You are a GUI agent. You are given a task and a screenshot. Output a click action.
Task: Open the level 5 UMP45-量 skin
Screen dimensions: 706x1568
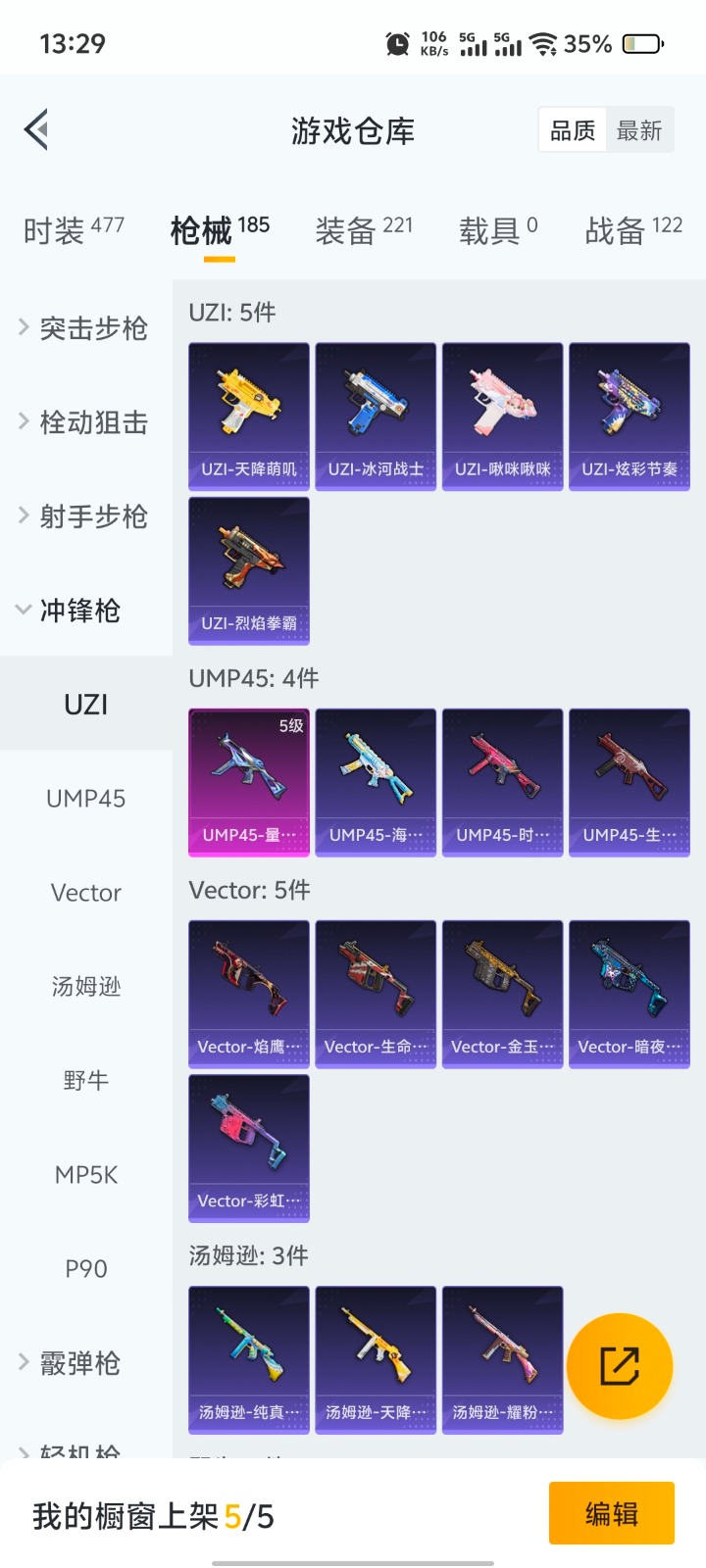[249, 782]
